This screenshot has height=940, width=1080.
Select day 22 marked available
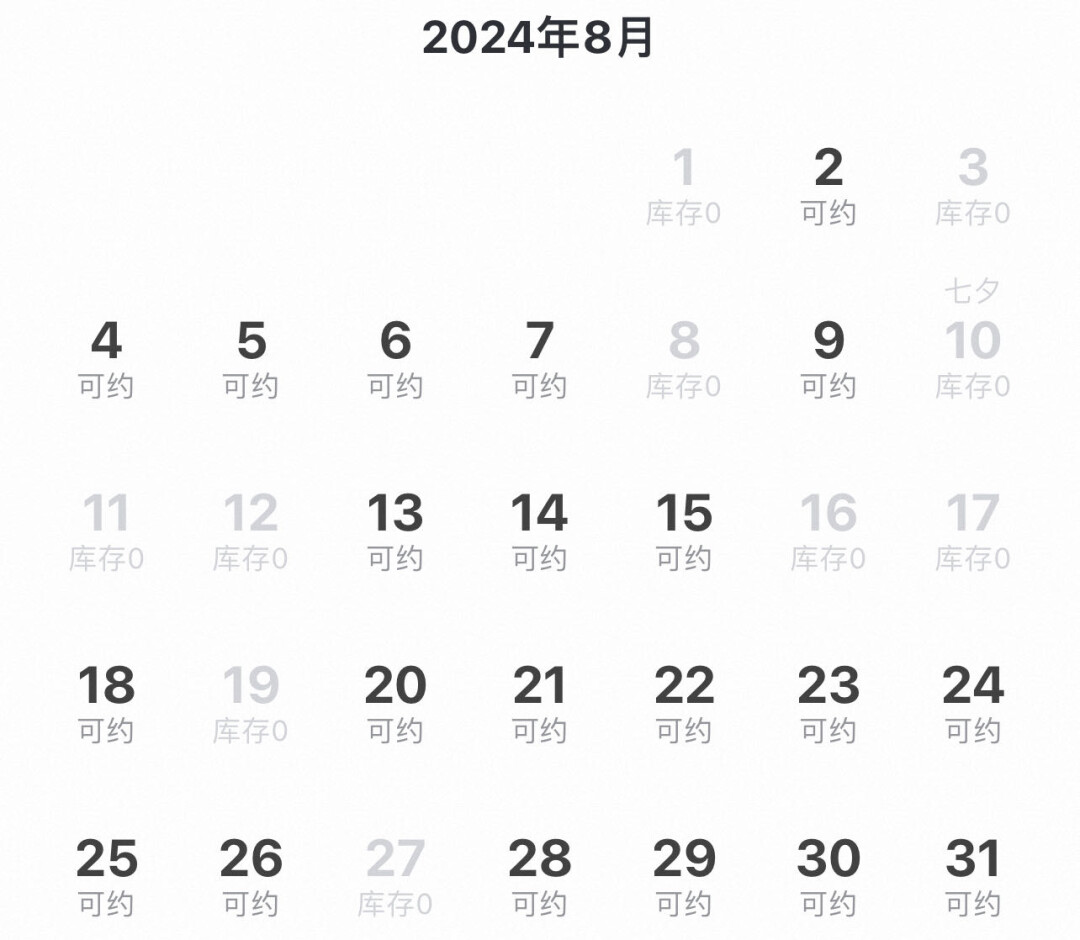click(x=684, y=704)
